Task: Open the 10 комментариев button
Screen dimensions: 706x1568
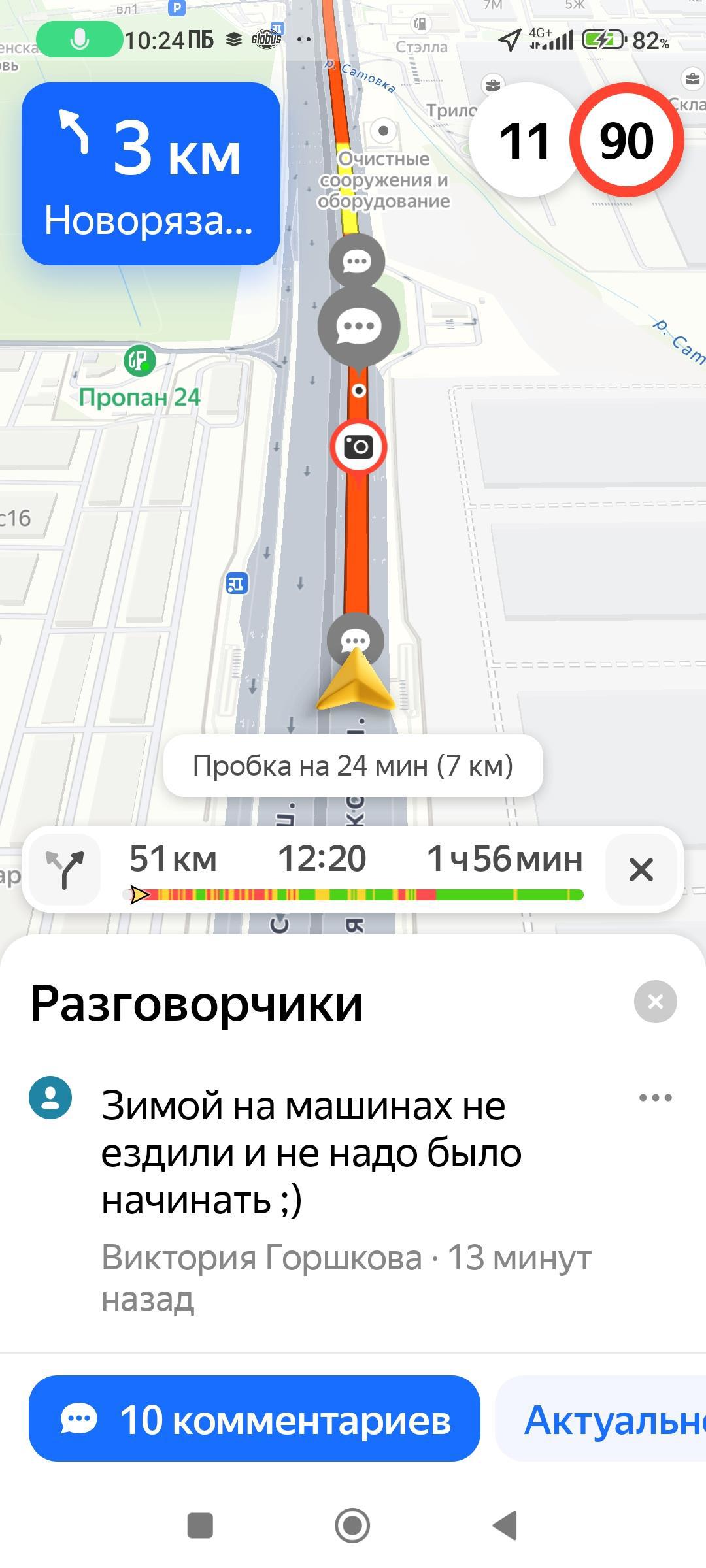Action: tap(254, 1420)
